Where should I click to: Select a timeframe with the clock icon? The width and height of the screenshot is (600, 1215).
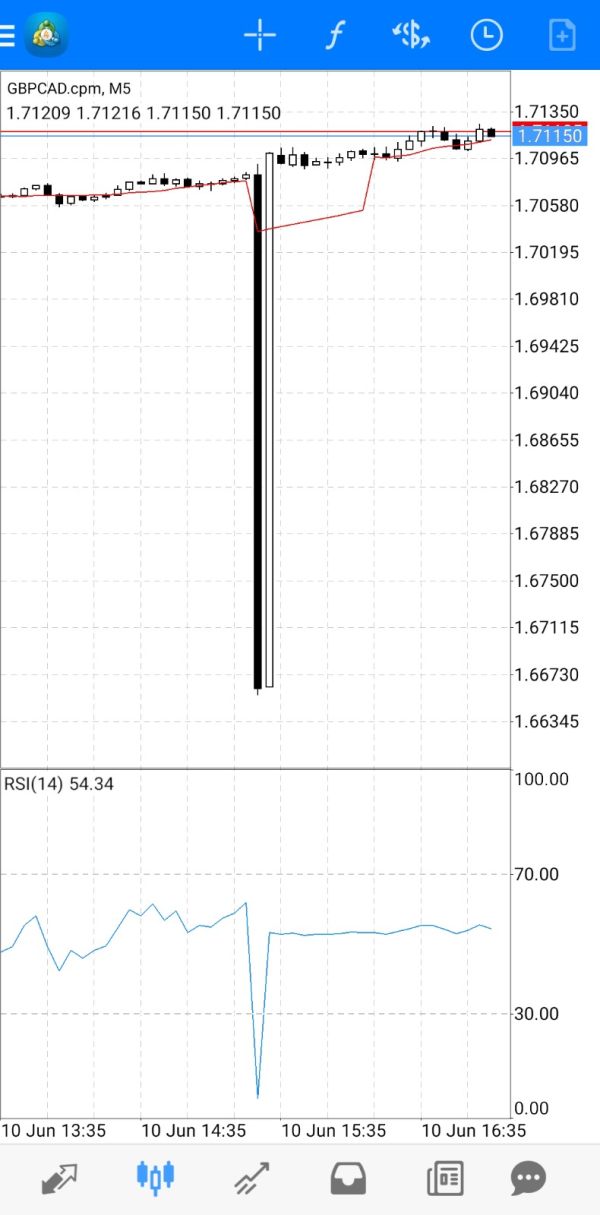tap(487, 36)
